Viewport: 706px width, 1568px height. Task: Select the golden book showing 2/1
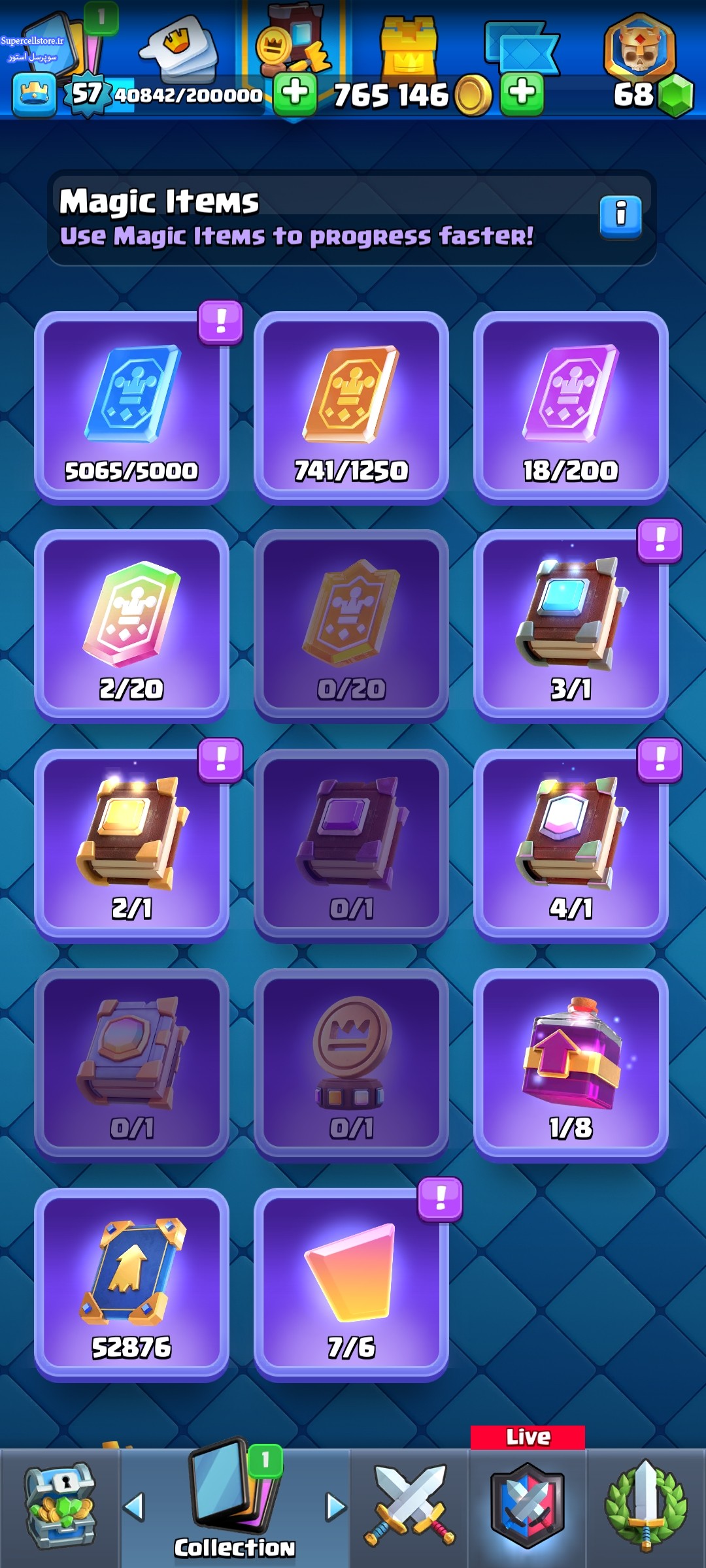(x=131, y=845)
